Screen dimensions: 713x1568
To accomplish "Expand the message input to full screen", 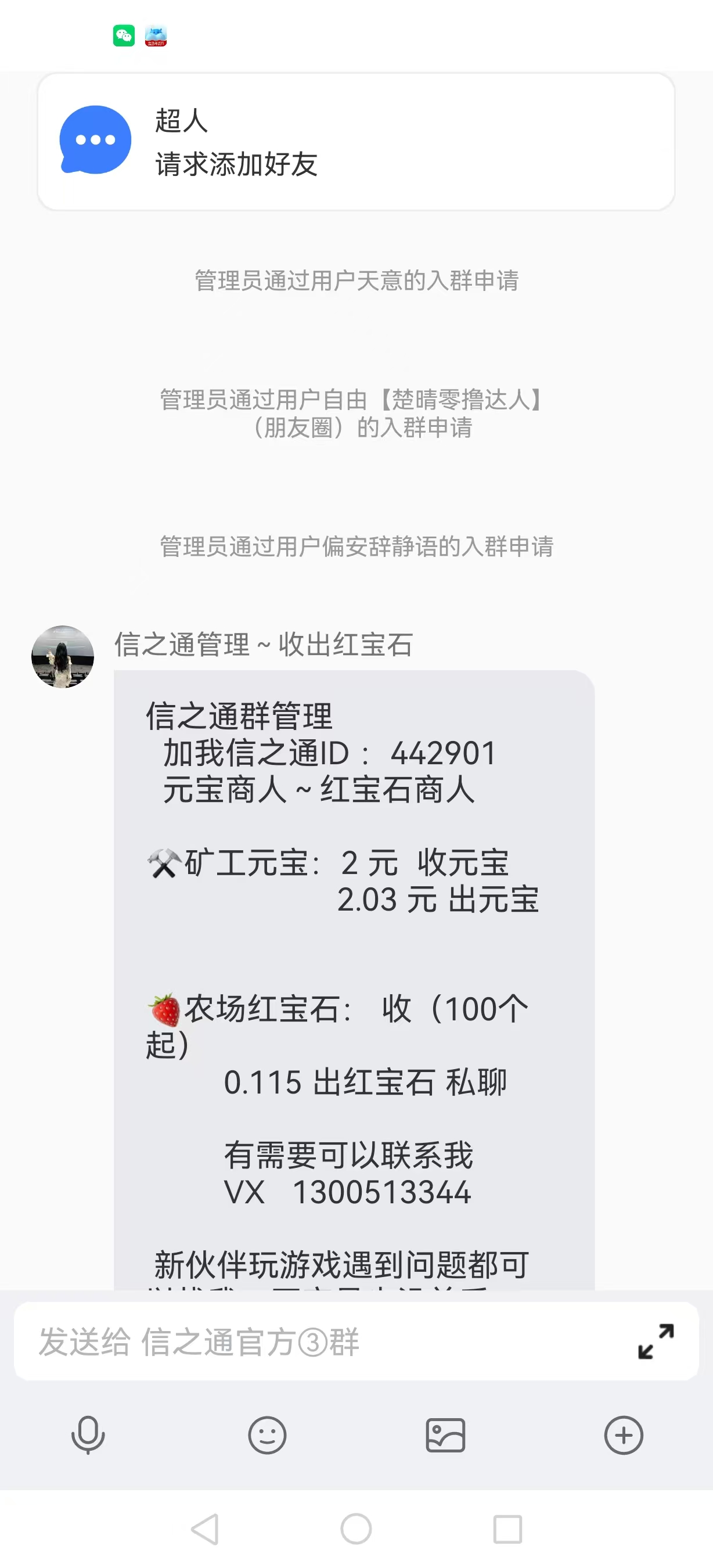I will point(656,1342).
